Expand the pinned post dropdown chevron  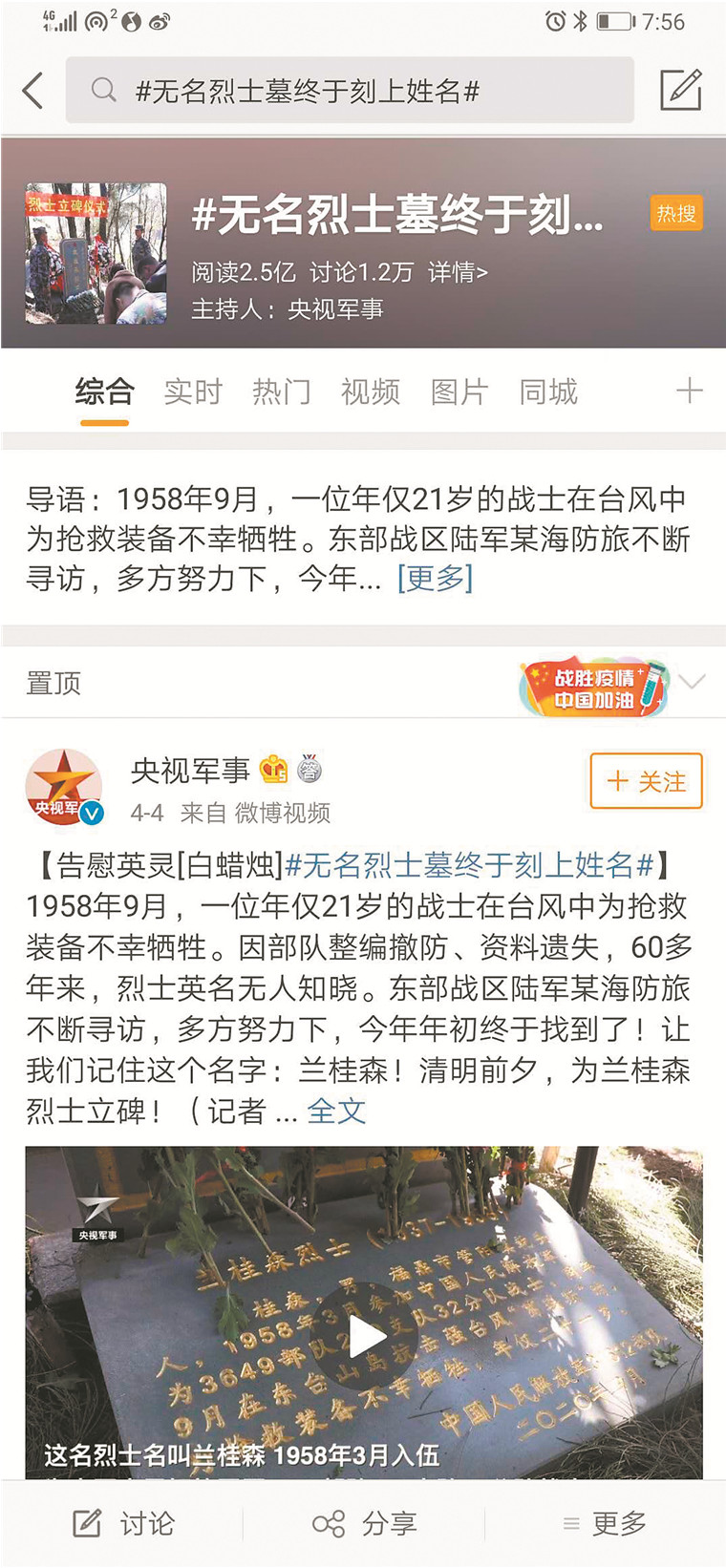693,682
